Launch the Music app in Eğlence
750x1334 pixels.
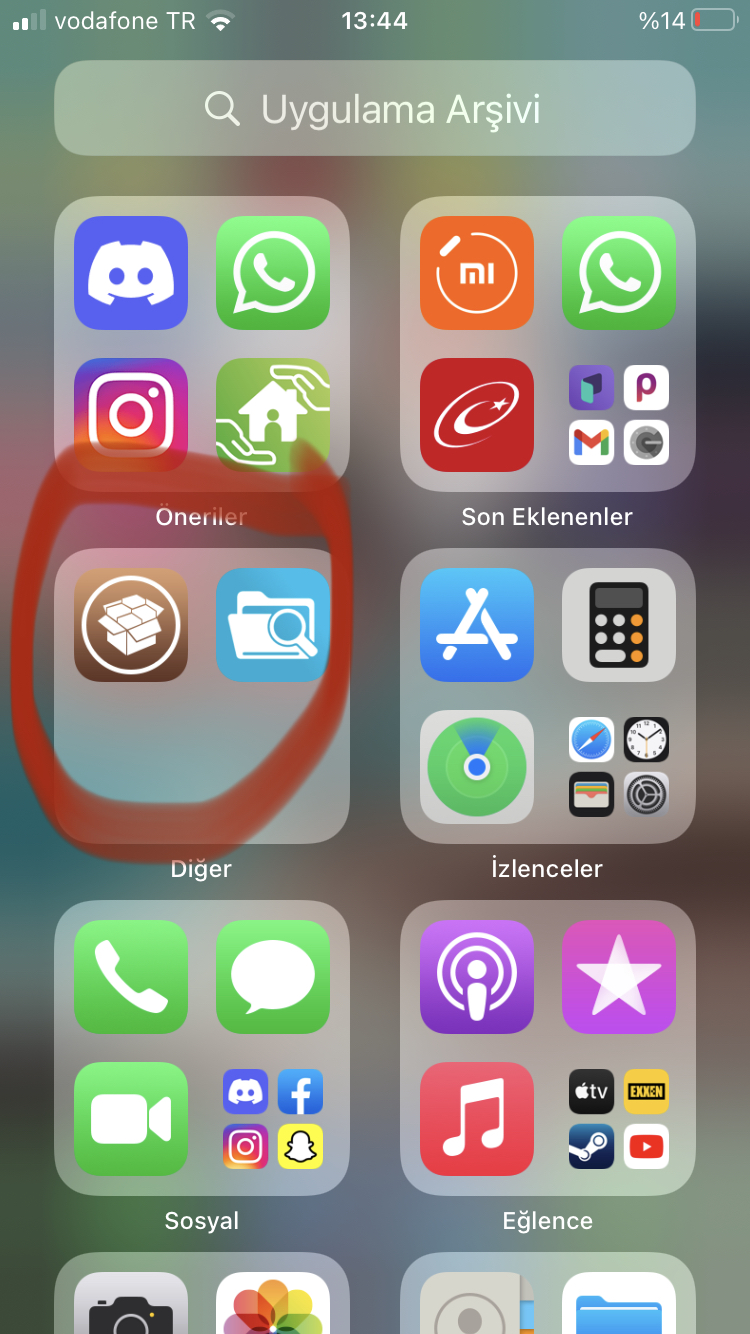pos(477,1119)
